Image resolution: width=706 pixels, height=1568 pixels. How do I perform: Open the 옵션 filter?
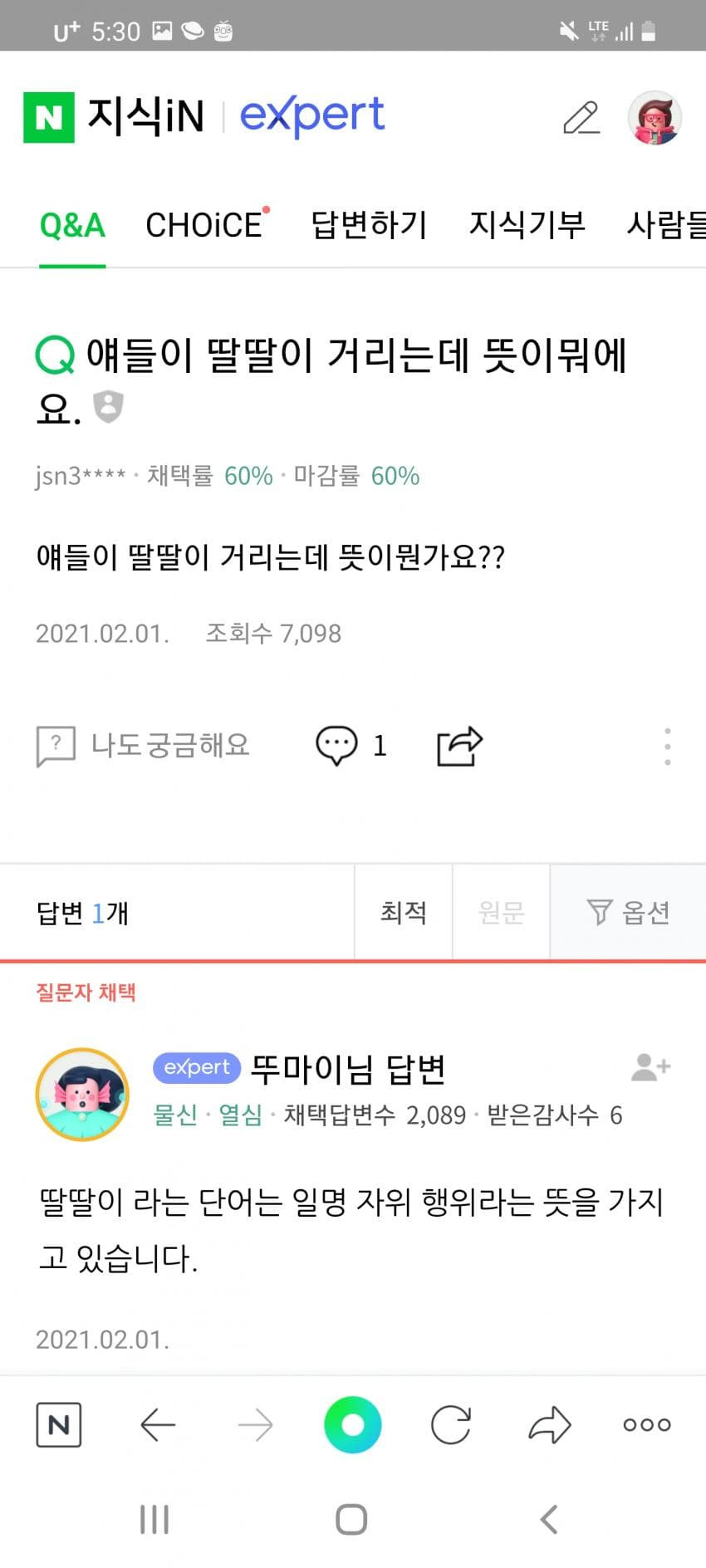tap(628, 913)
